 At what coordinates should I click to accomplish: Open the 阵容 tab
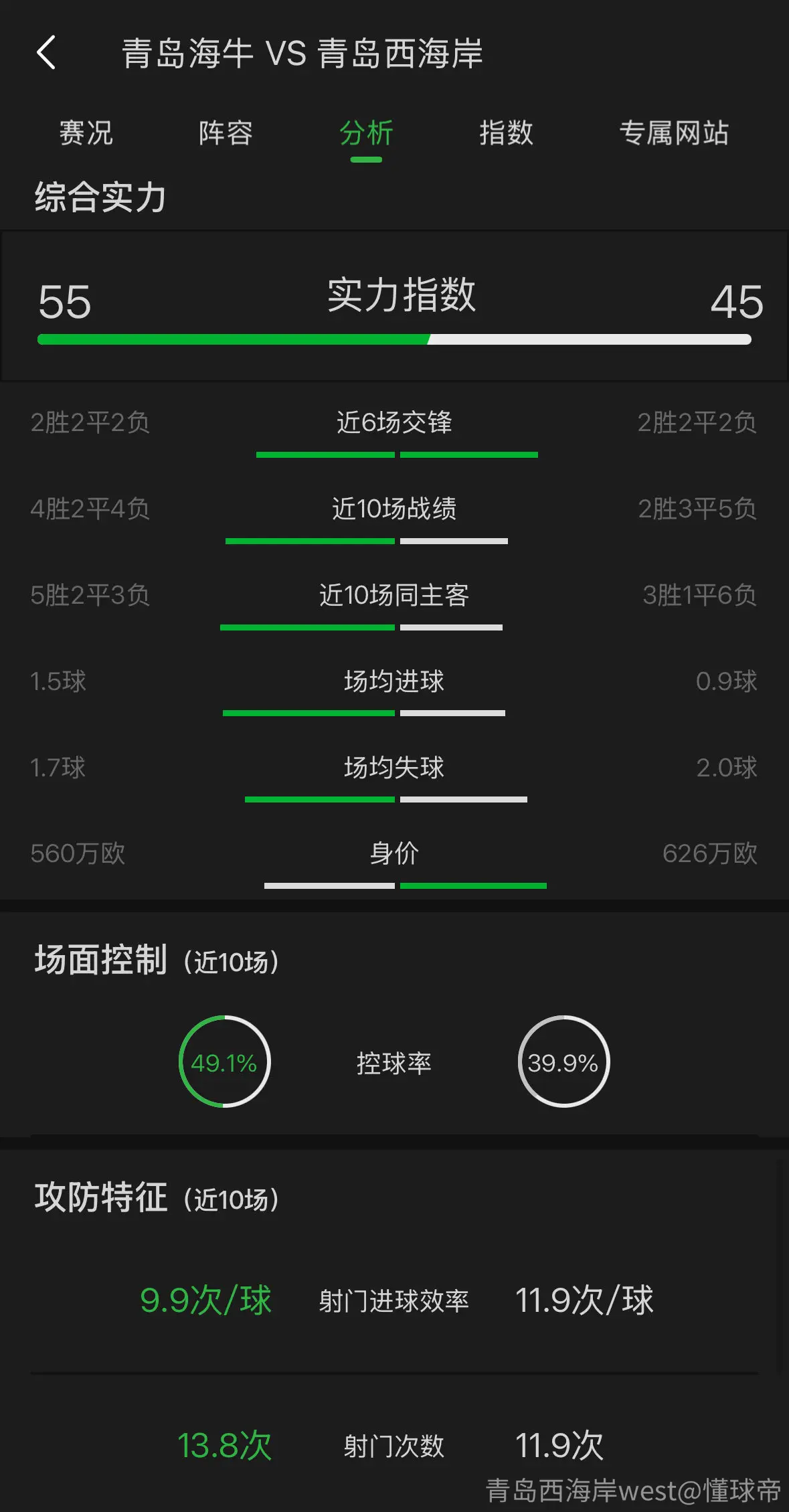click(226, 133)
